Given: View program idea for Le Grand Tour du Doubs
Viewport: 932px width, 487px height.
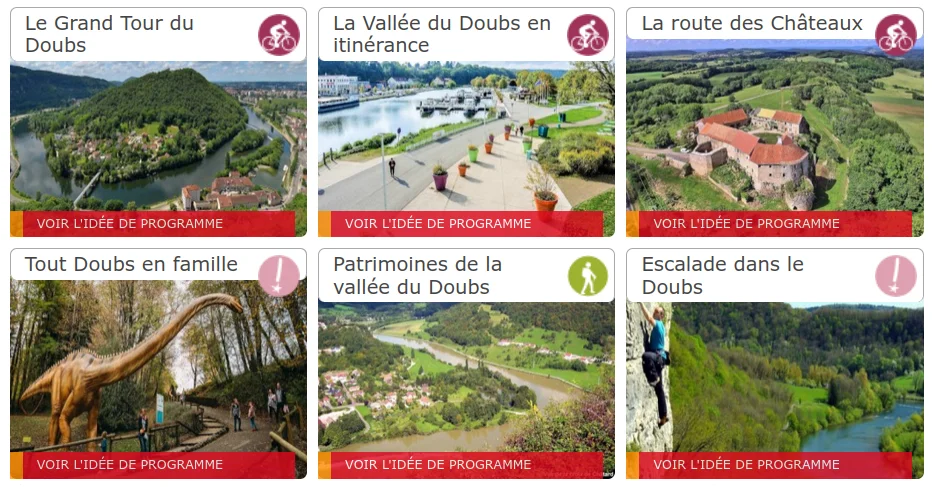Looking at the screenshot, I should click(129, 224).
